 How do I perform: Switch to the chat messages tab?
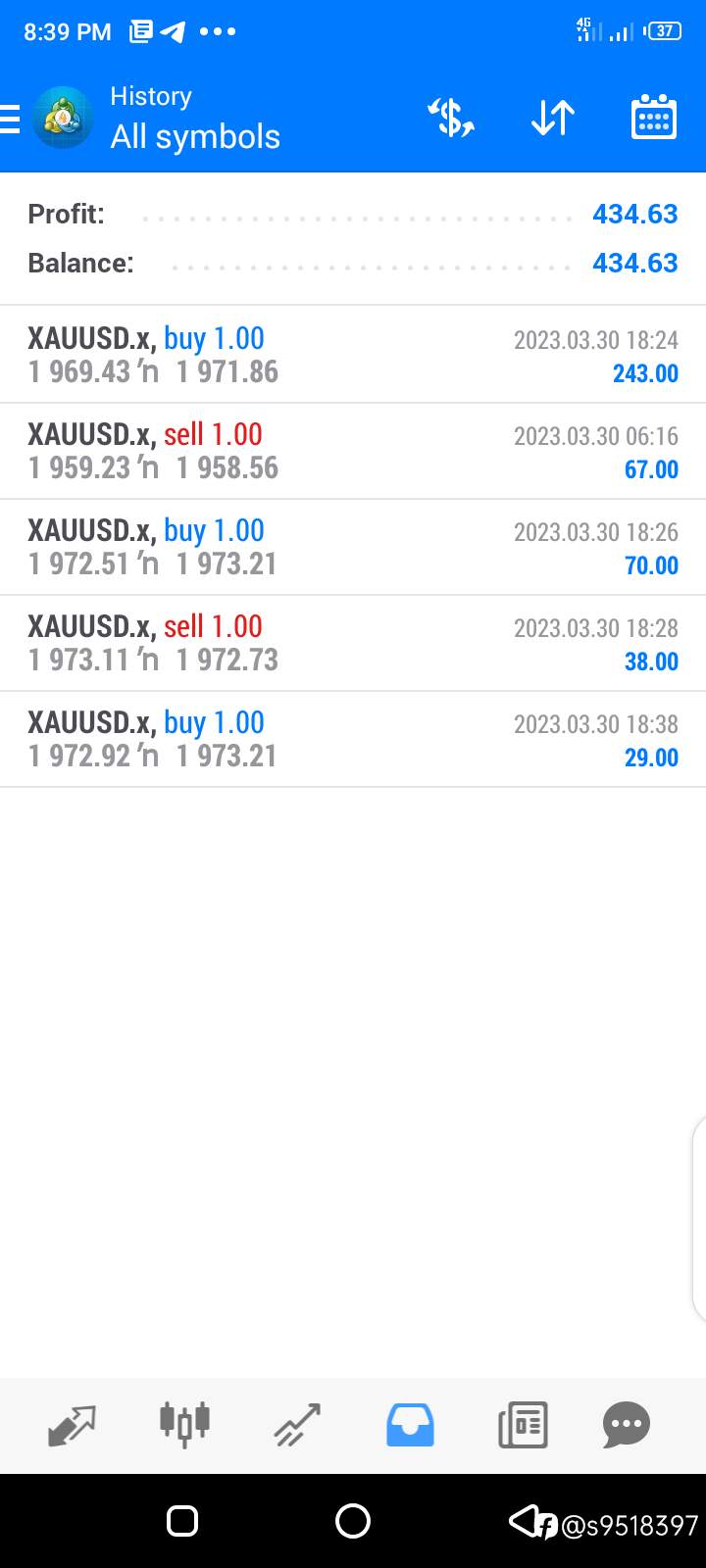pos(627,1425)
